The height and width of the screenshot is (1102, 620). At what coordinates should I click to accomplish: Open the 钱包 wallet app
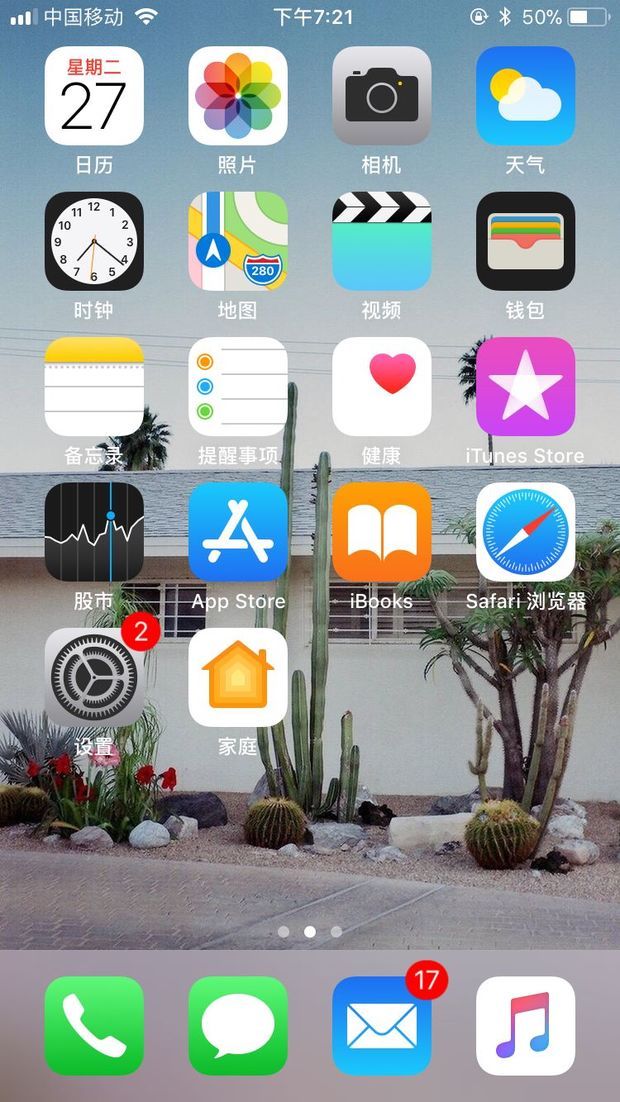coord(525,241)
